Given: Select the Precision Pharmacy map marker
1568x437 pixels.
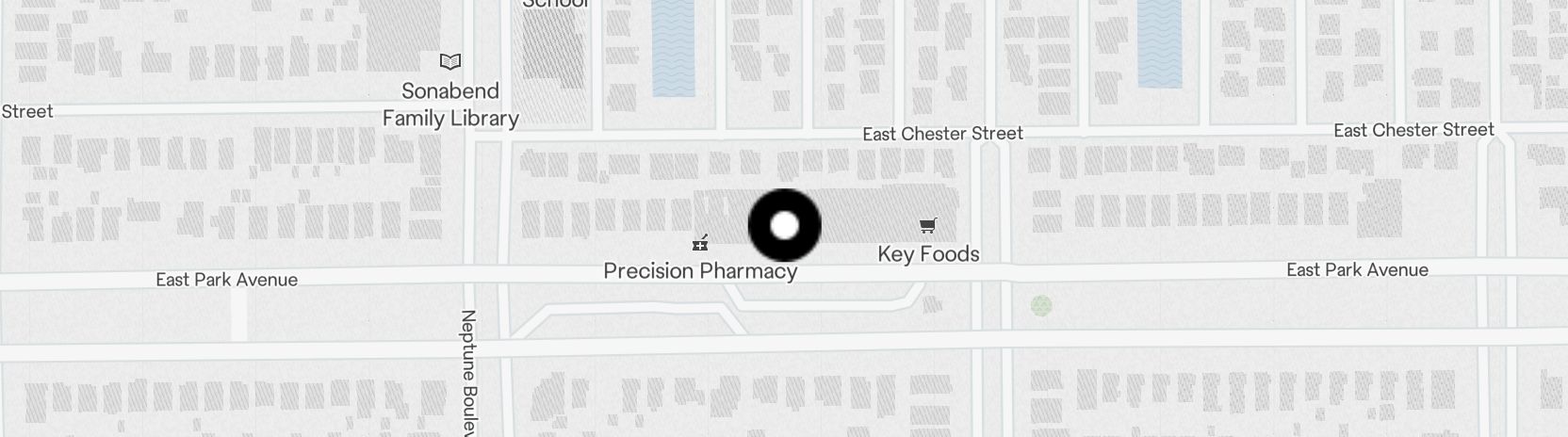Looking at the screenshot, I should (700, 244).
